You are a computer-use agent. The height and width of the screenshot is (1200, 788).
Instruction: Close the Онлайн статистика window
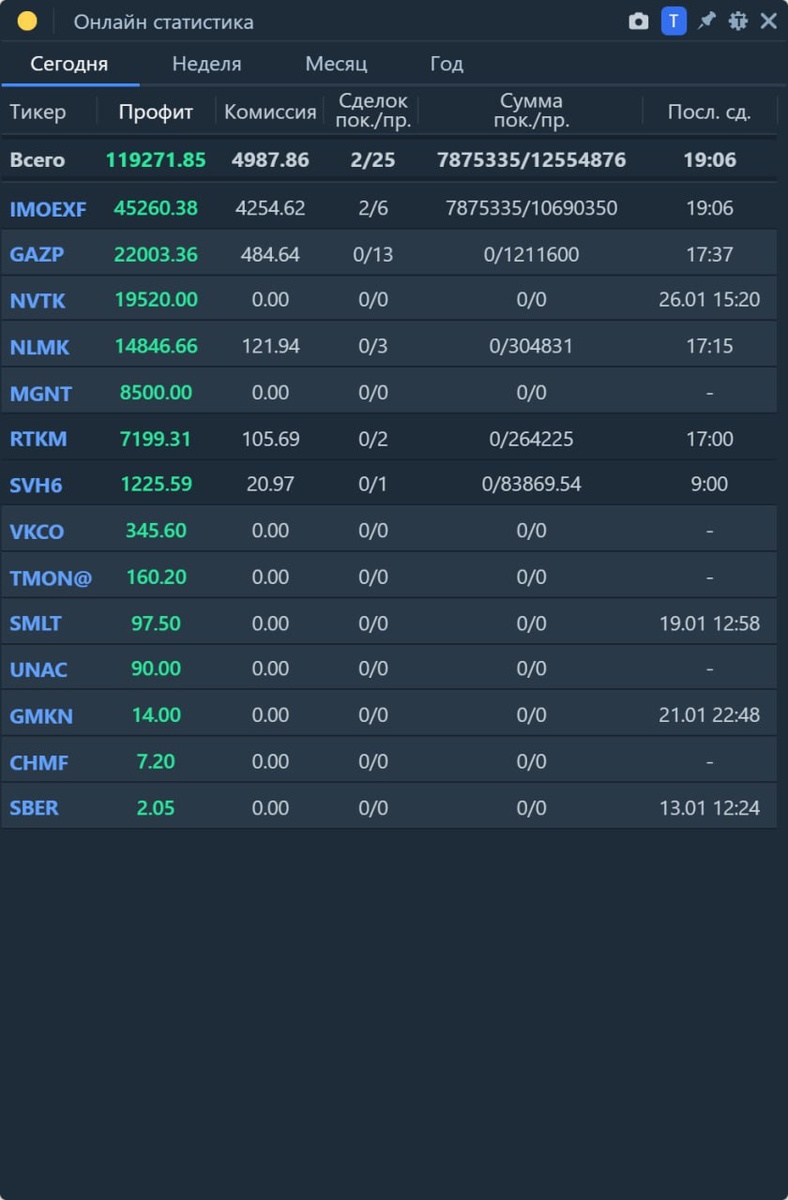769,21
